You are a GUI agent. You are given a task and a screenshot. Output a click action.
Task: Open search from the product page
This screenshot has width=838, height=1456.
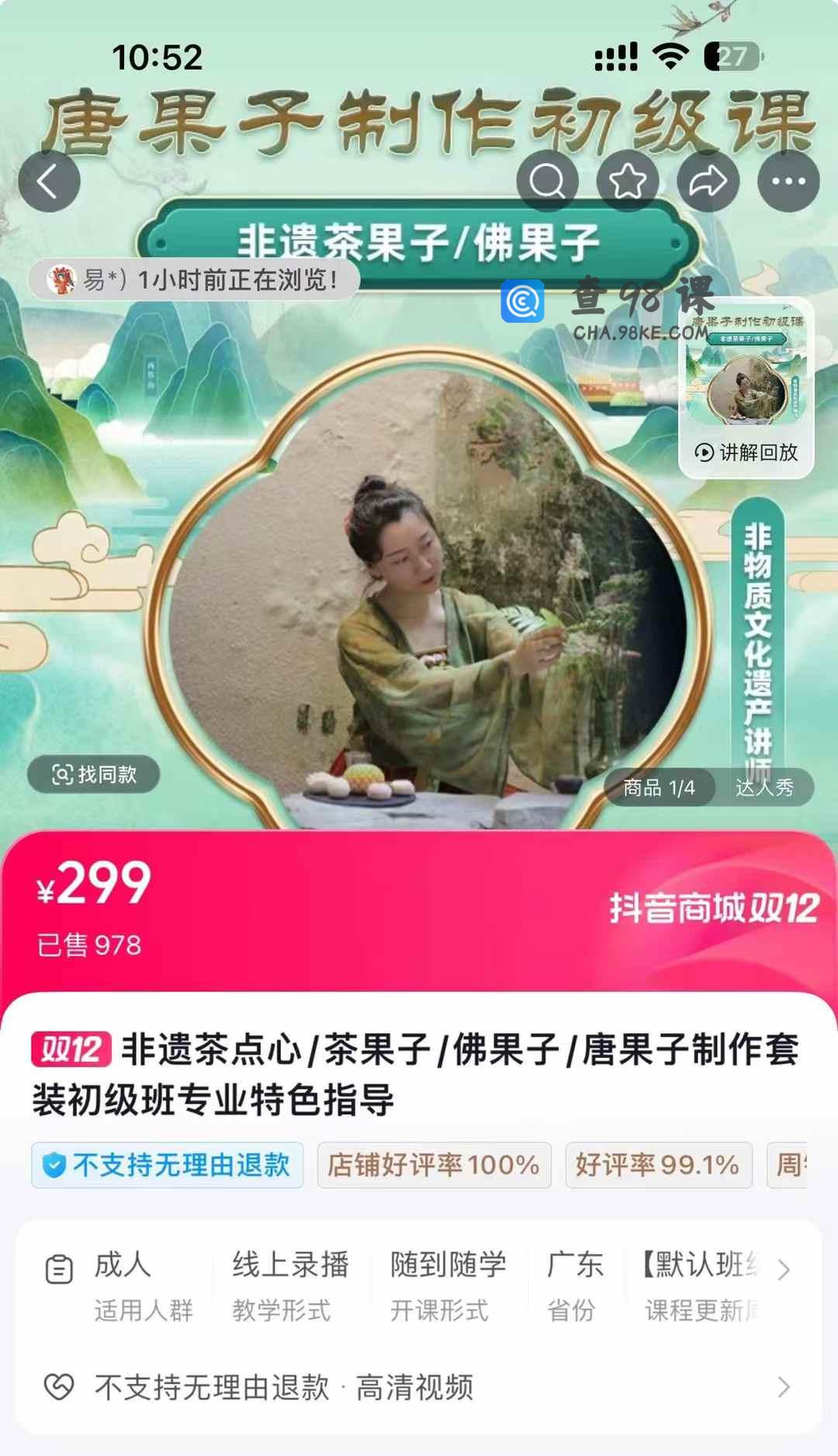click(x=547, y=182)
